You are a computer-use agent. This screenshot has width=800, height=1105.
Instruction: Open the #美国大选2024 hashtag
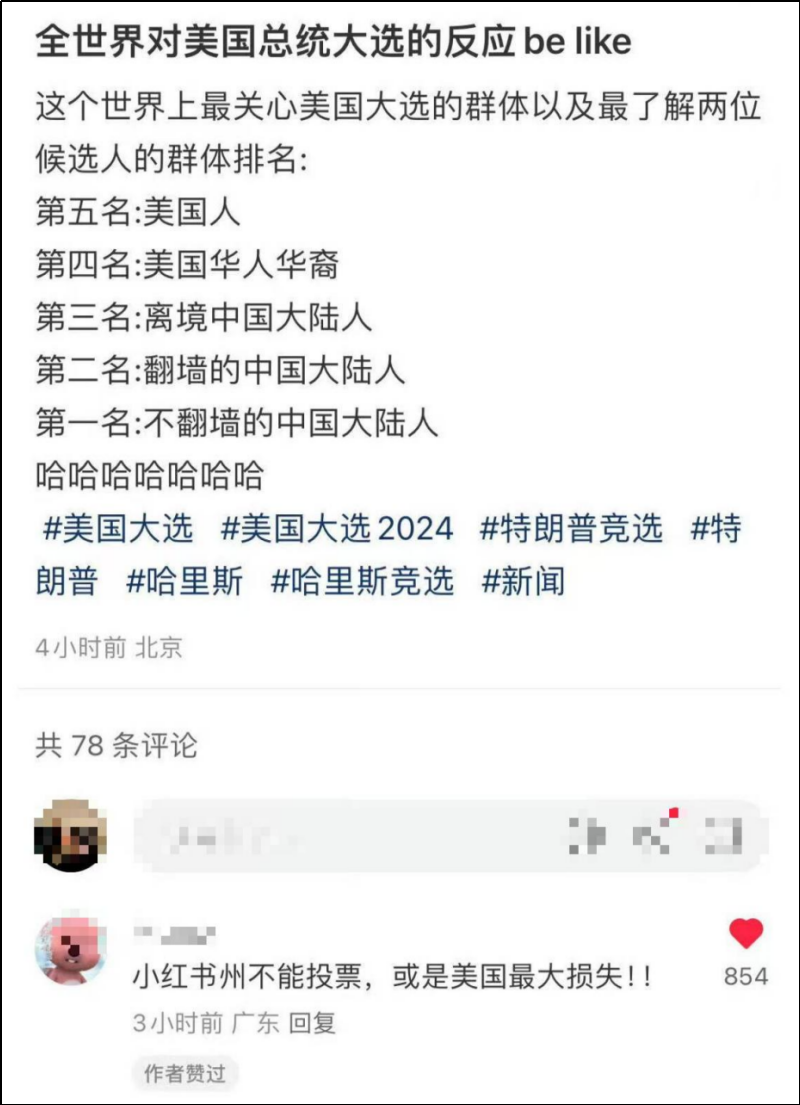[337, 529]
